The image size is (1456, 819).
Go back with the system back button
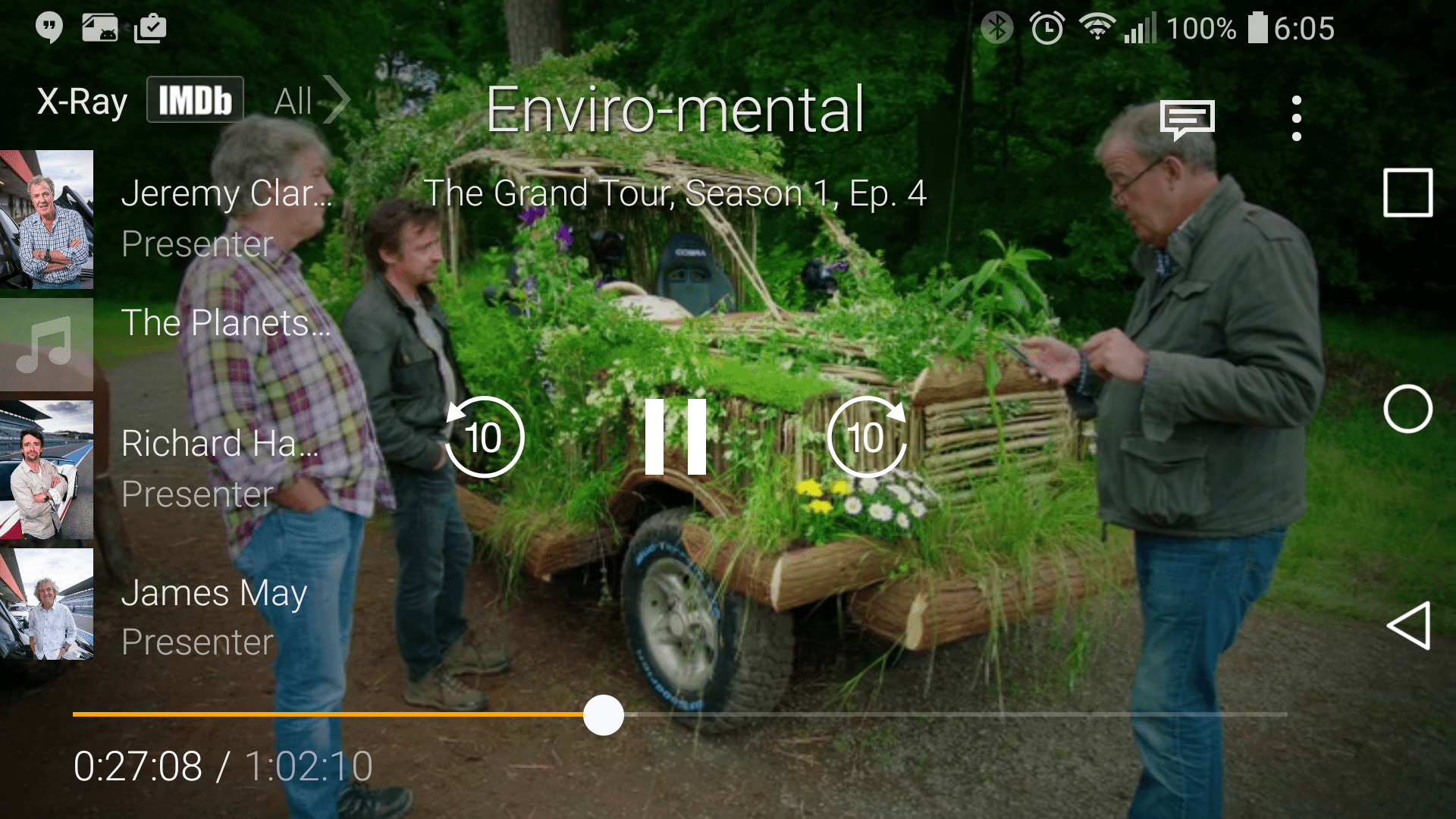[1407, 626]
